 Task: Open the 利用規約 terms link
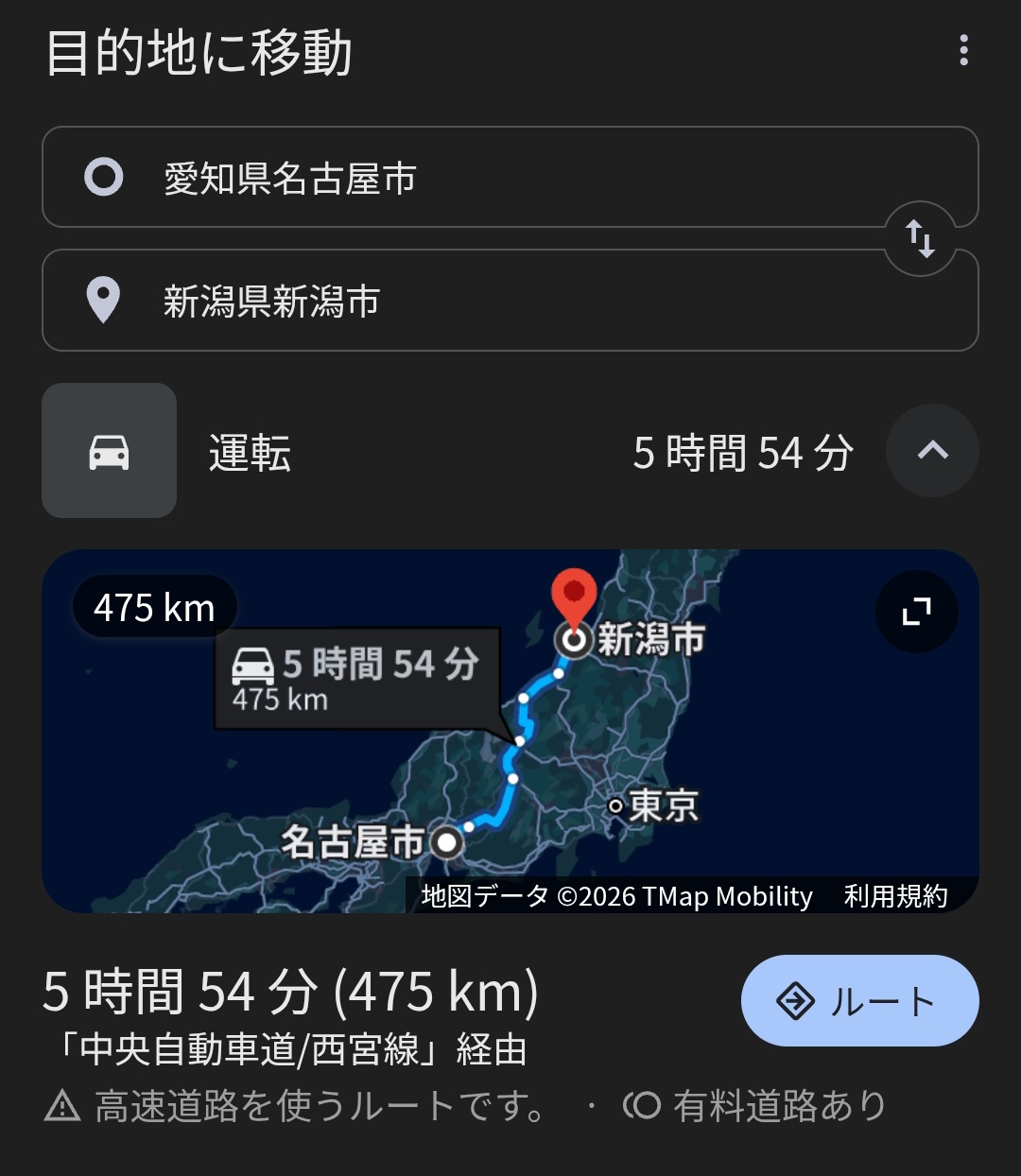[x=895, y=896]
